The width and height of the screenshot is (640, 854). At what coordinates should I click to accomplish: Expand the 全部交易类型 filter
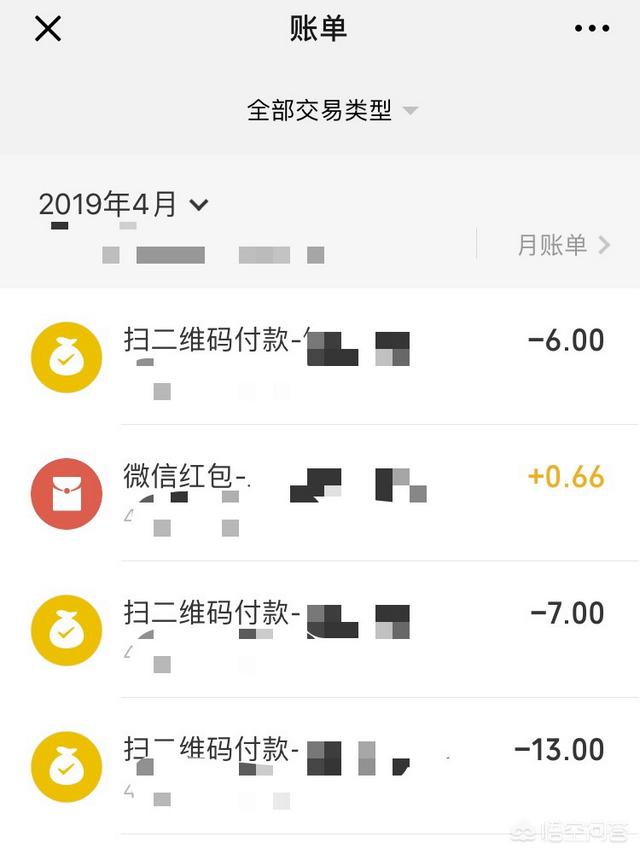click(x=332, y=110)
